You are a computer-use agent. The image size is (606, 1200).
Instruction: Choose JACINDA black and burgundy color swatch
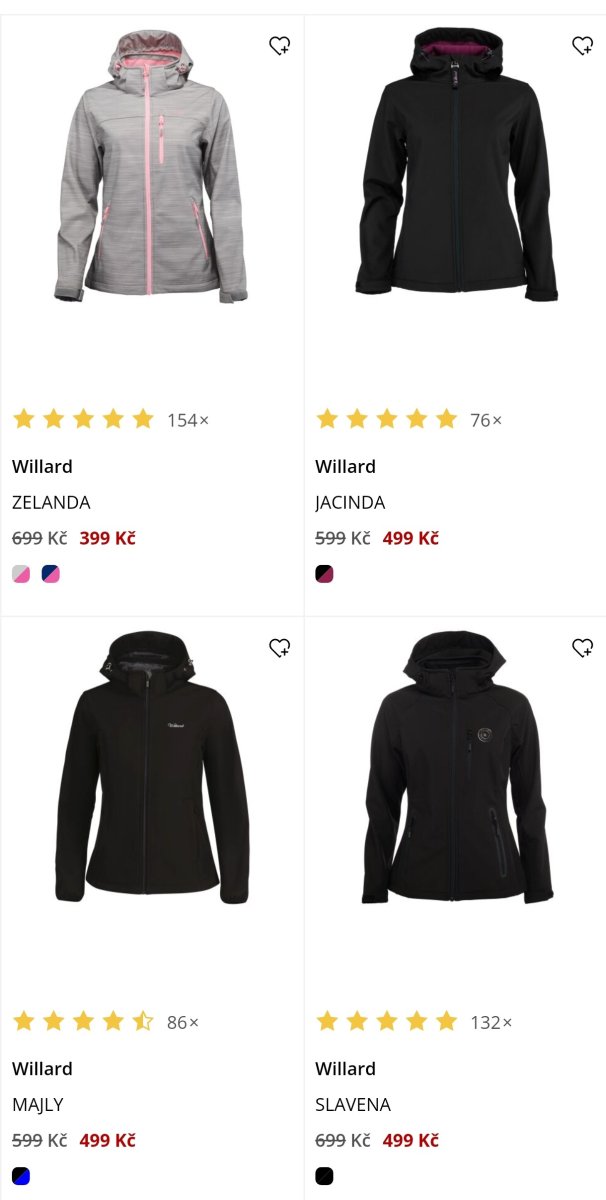tap(324, 574)
